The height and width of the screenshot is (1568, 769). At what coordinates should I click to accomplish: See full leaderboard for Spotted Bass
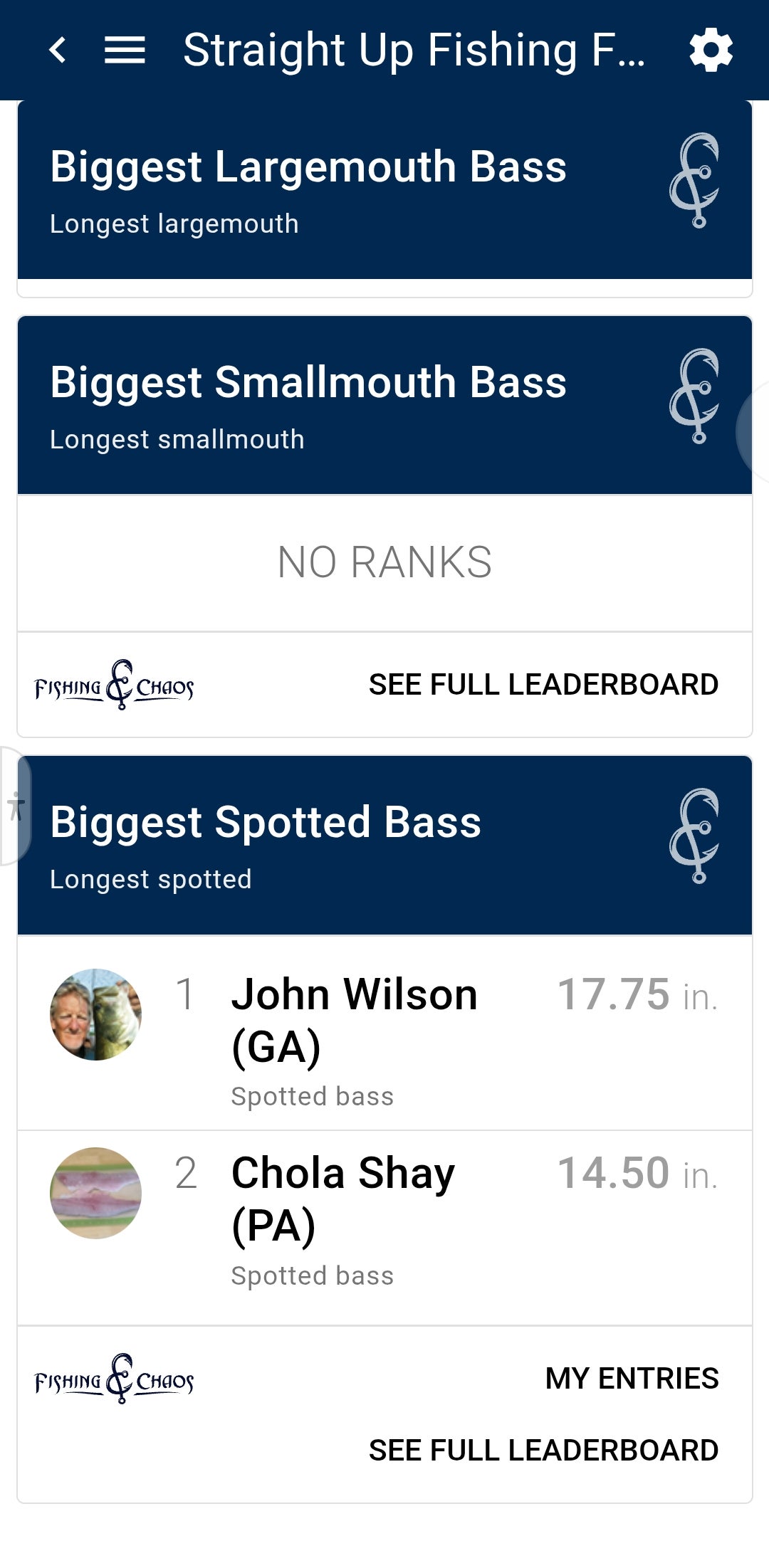(x=543, y=1451)
